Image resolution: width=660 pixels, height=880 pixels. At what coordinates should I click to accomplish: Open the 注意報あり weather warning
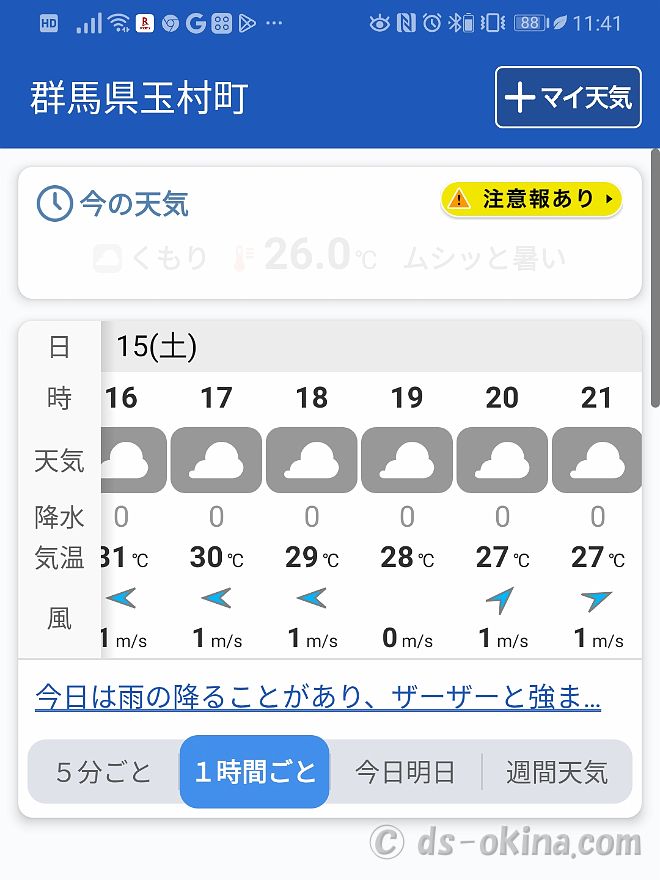531,199
